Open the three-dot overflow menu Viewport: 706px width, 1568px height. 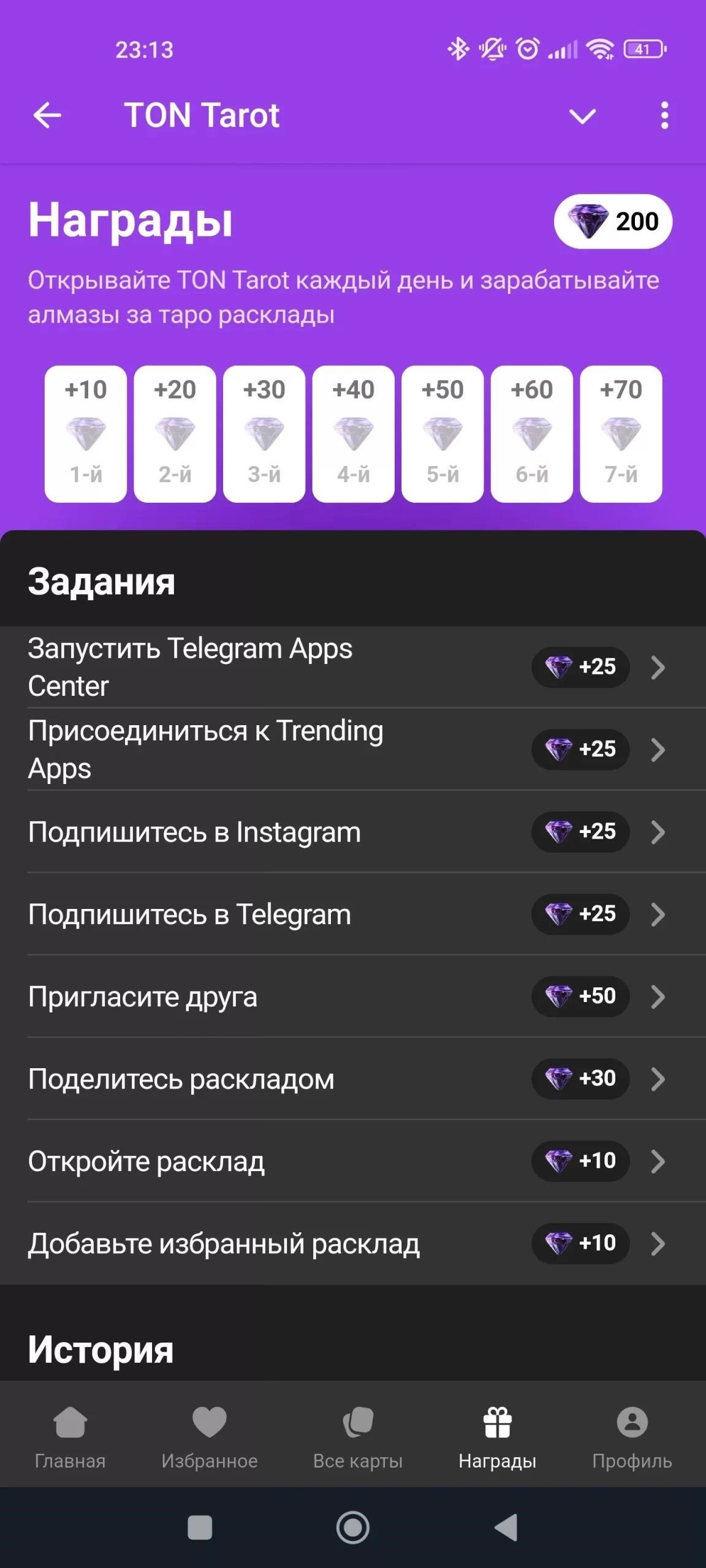click(664, 115)
